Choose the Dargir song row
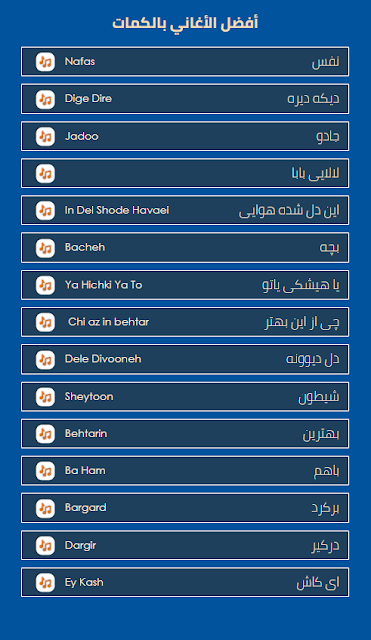Image resolution: width=371 pixels, height=640 pixels. [185, 545]
